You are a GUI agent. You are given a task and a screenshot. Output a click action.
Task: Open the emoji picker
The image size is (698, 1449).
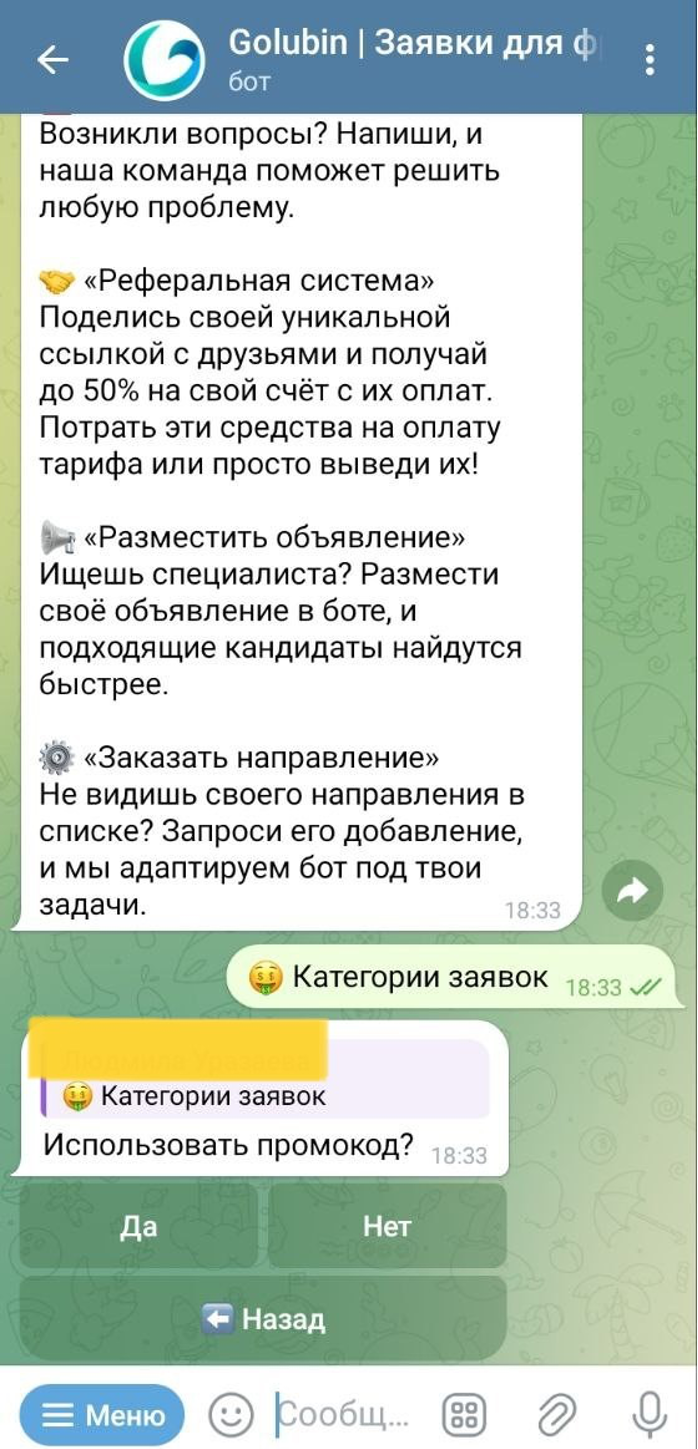[x=231, y=1415]
